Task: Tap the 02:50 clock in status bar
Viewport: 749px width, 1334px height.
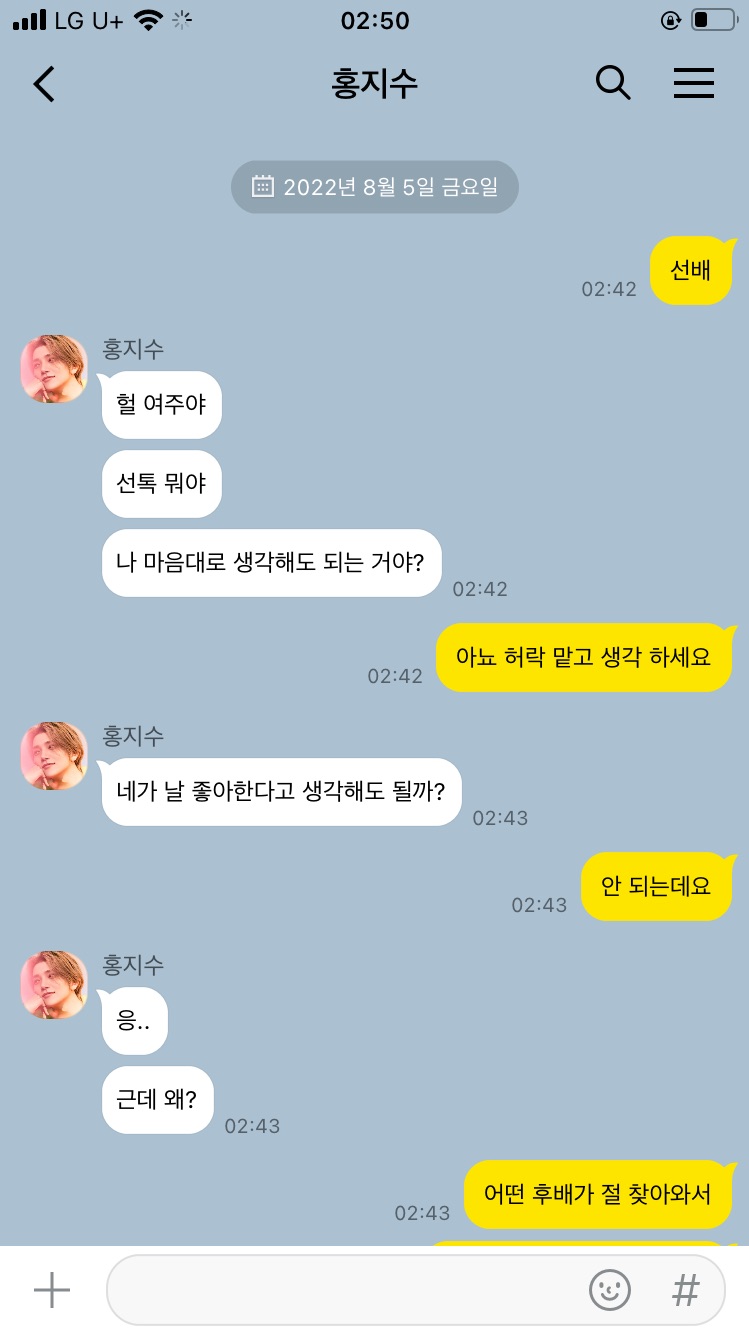Action: [x=374, y=20]
